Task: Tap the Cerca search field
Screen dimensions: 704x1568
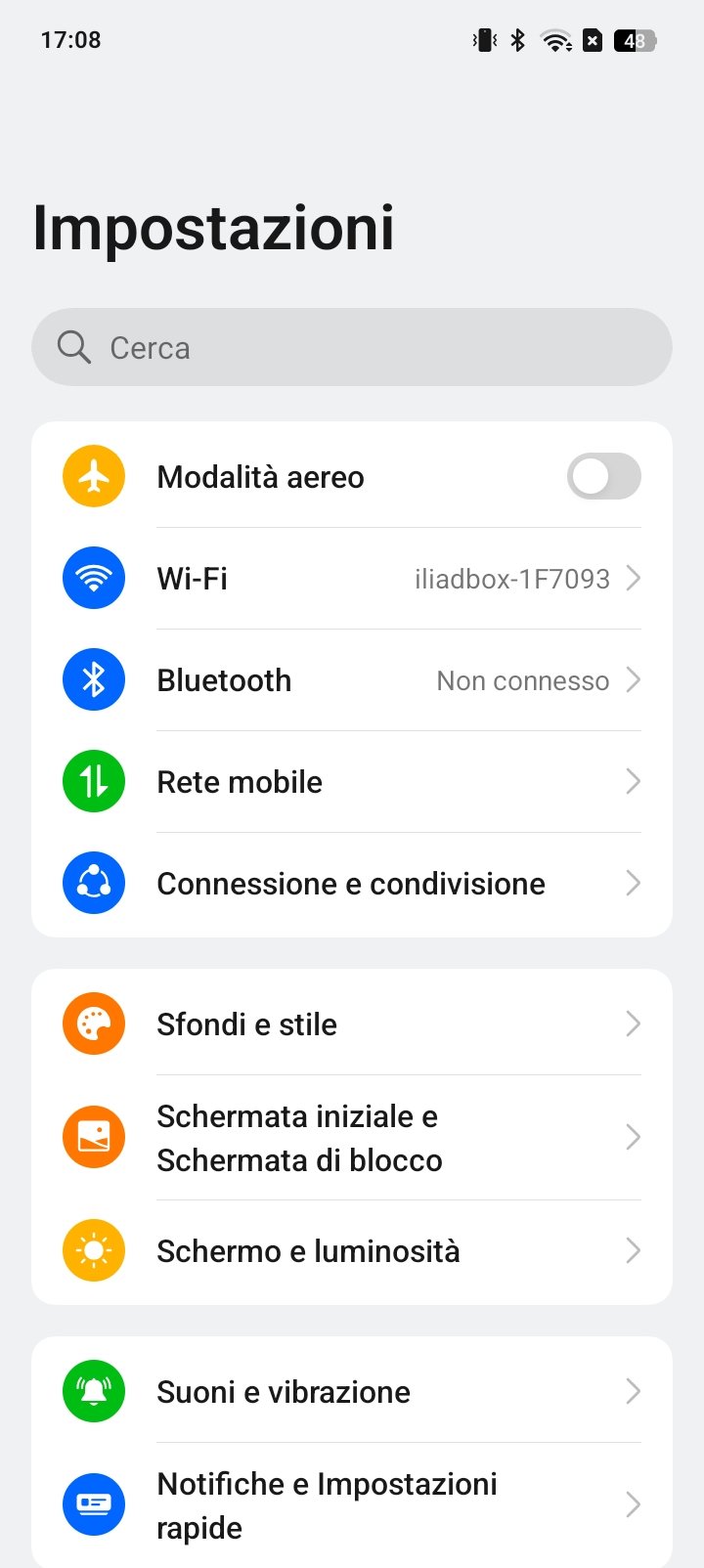Action: (x=352, y=347)
